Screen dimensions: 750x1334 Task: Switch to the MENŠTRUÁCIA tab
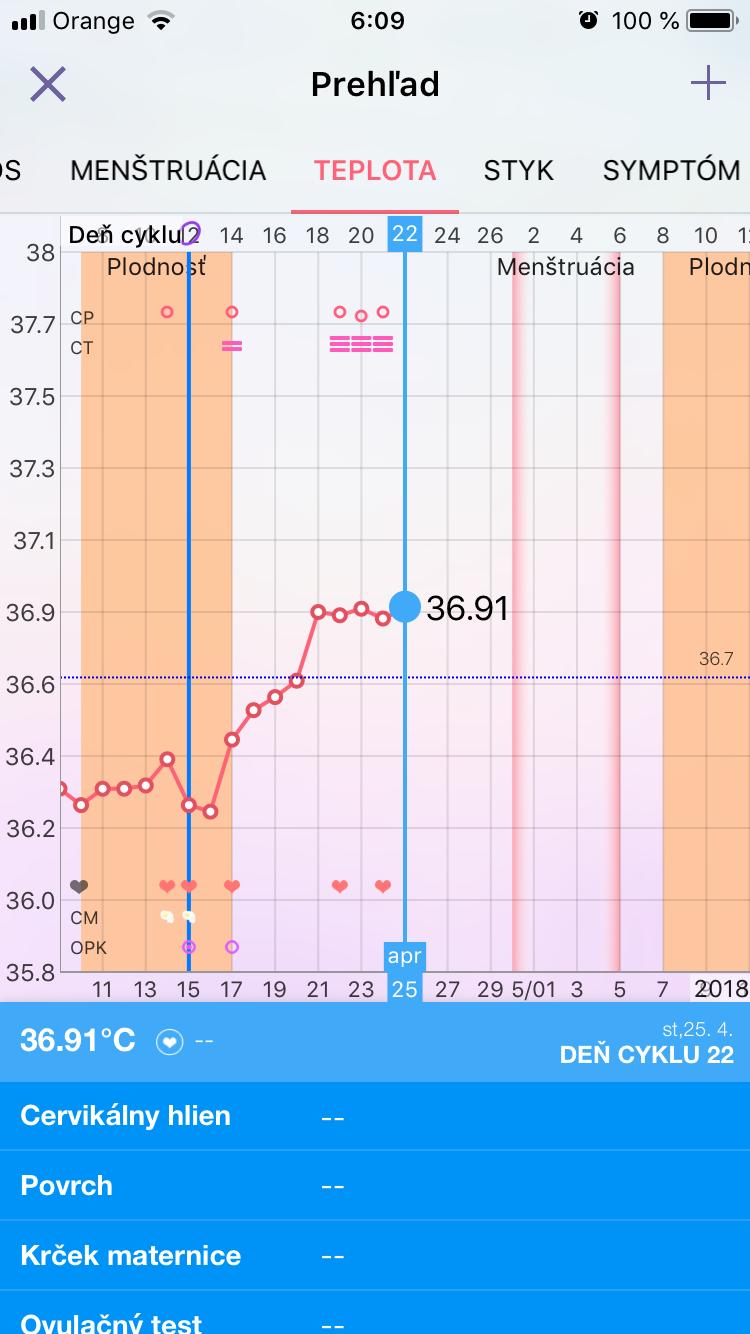[168, 171]
